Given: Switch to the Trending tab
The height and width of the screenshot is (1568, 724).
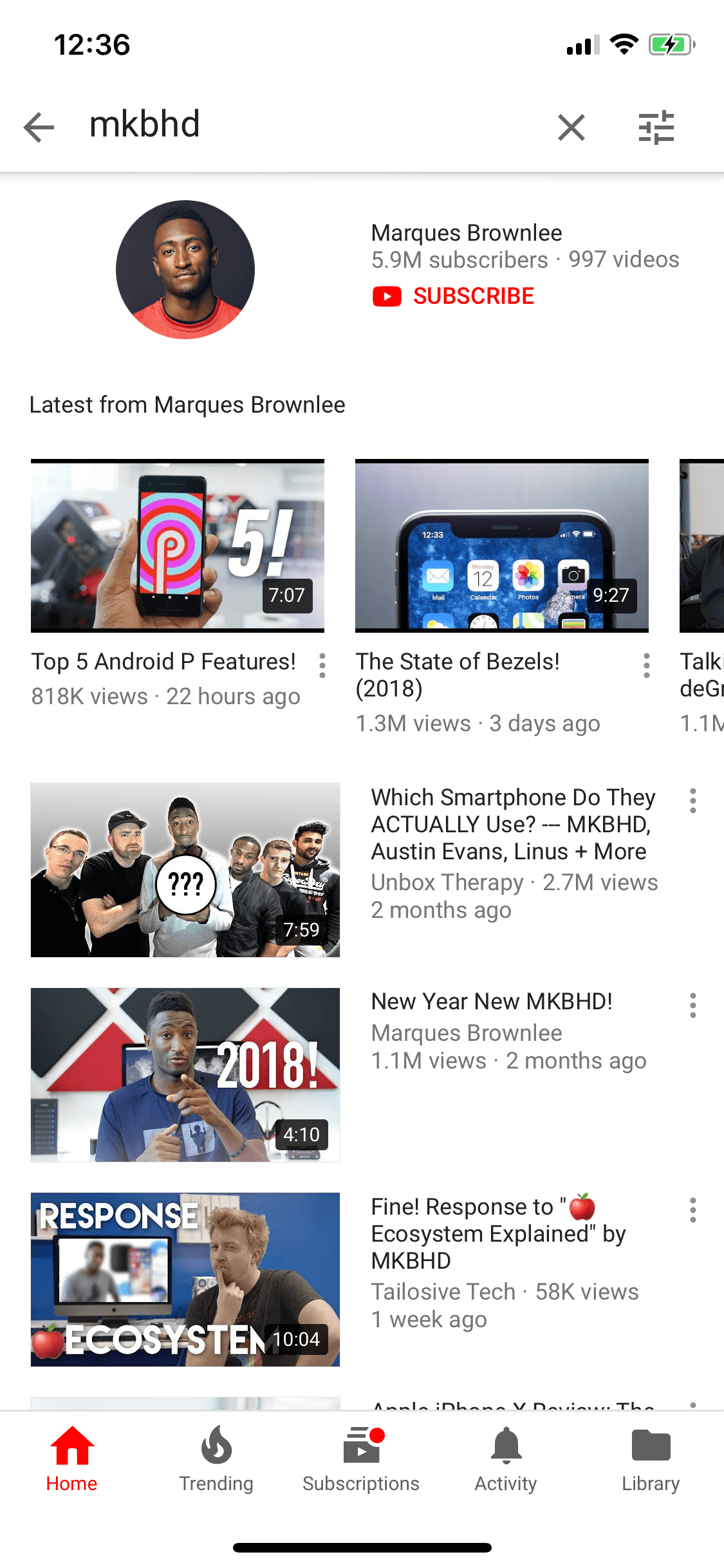Looking at the screenshot, I should tap(216, 1459).
